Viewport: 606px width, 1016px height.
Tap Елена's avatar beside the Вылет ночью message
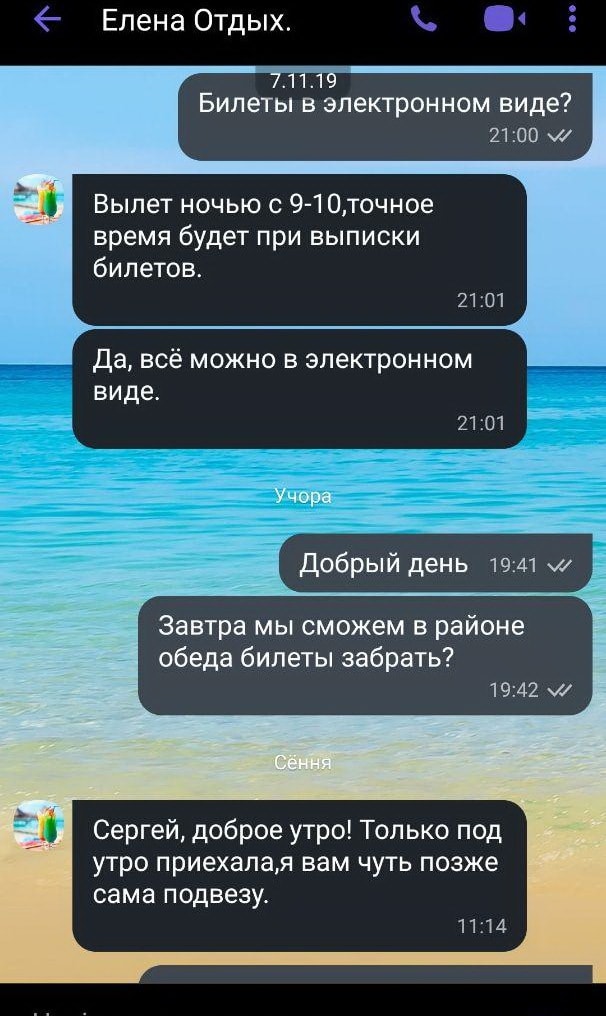[38, 199]
